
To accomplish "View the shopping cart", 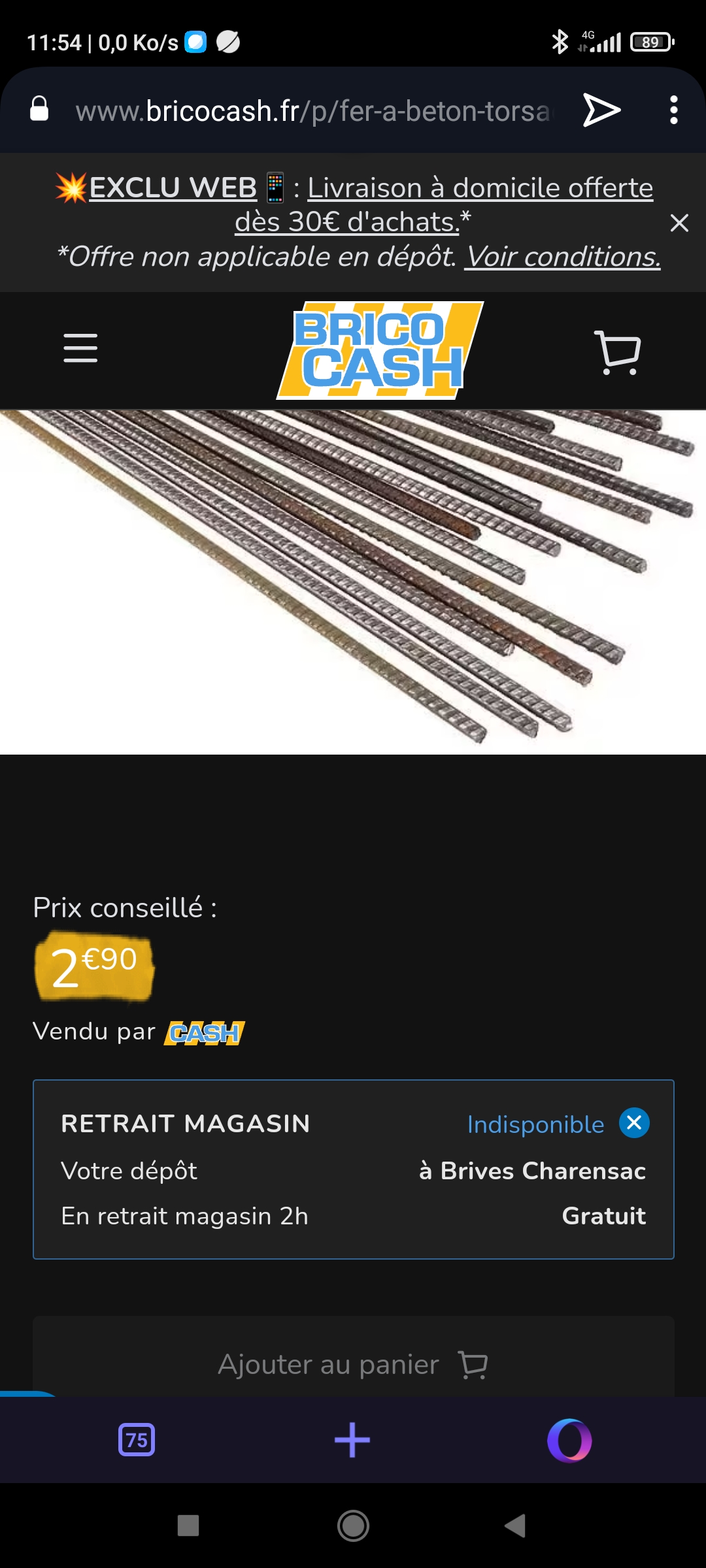I will click(617, 352).
